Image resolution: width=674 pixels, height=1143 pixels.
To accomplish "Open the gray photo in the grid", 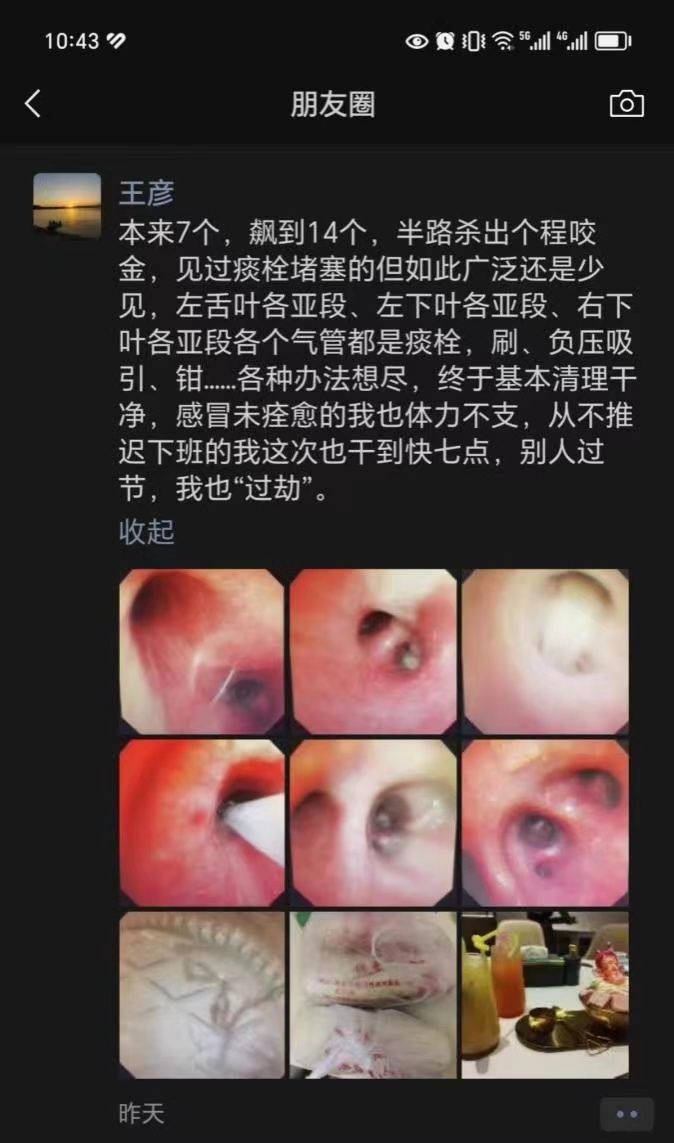I will point(202,994).
